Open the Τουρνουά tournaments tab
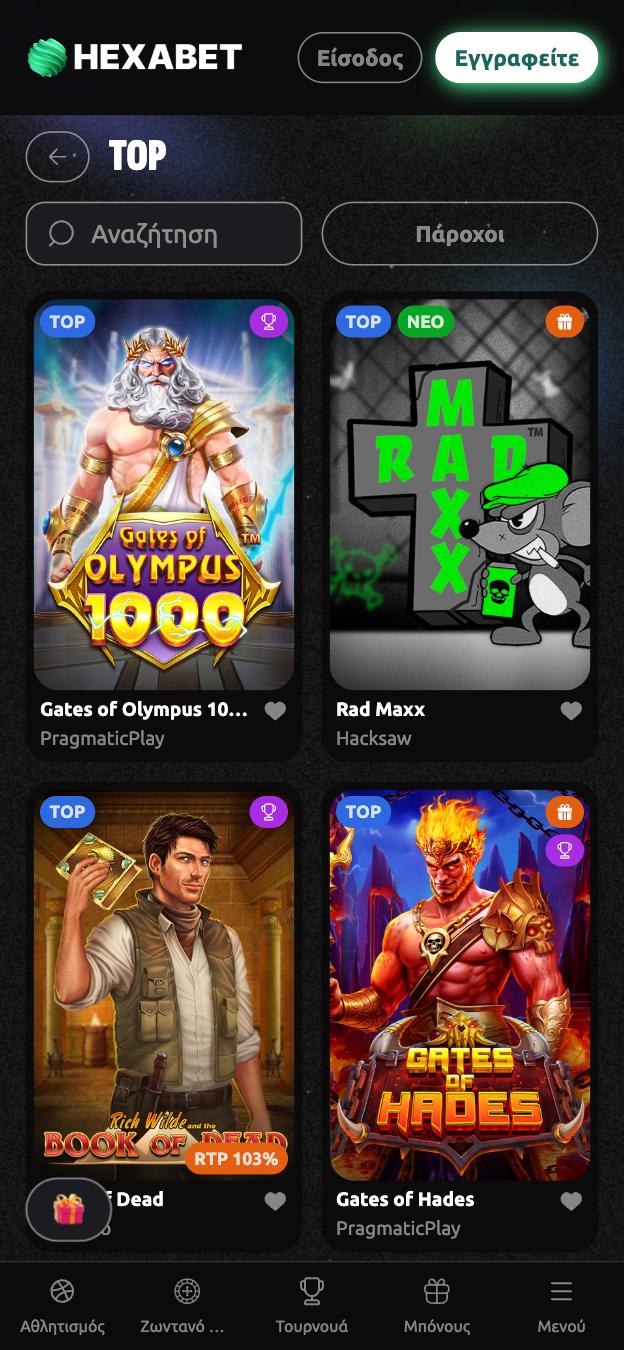Screen dimensions: 624x1350 (312, 1306)
